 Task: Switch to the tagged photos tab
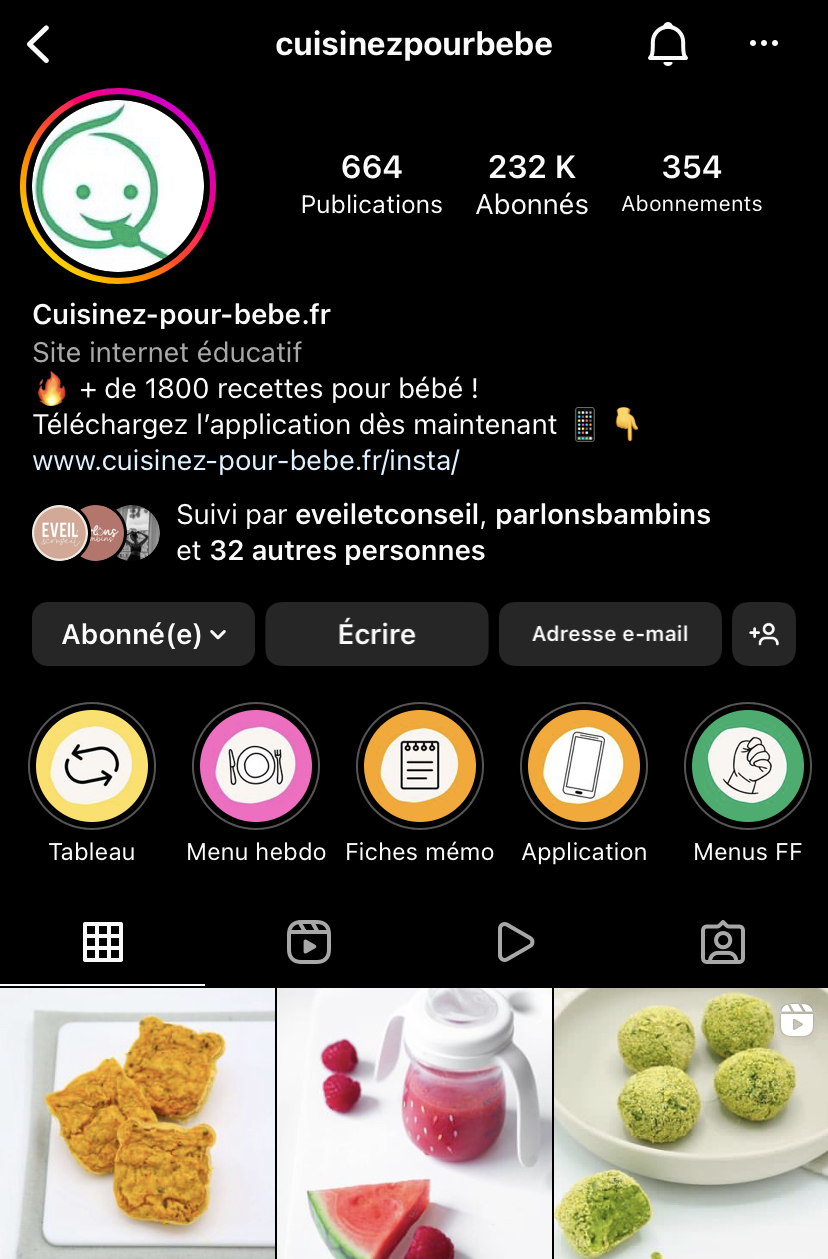tap(723, 942)
